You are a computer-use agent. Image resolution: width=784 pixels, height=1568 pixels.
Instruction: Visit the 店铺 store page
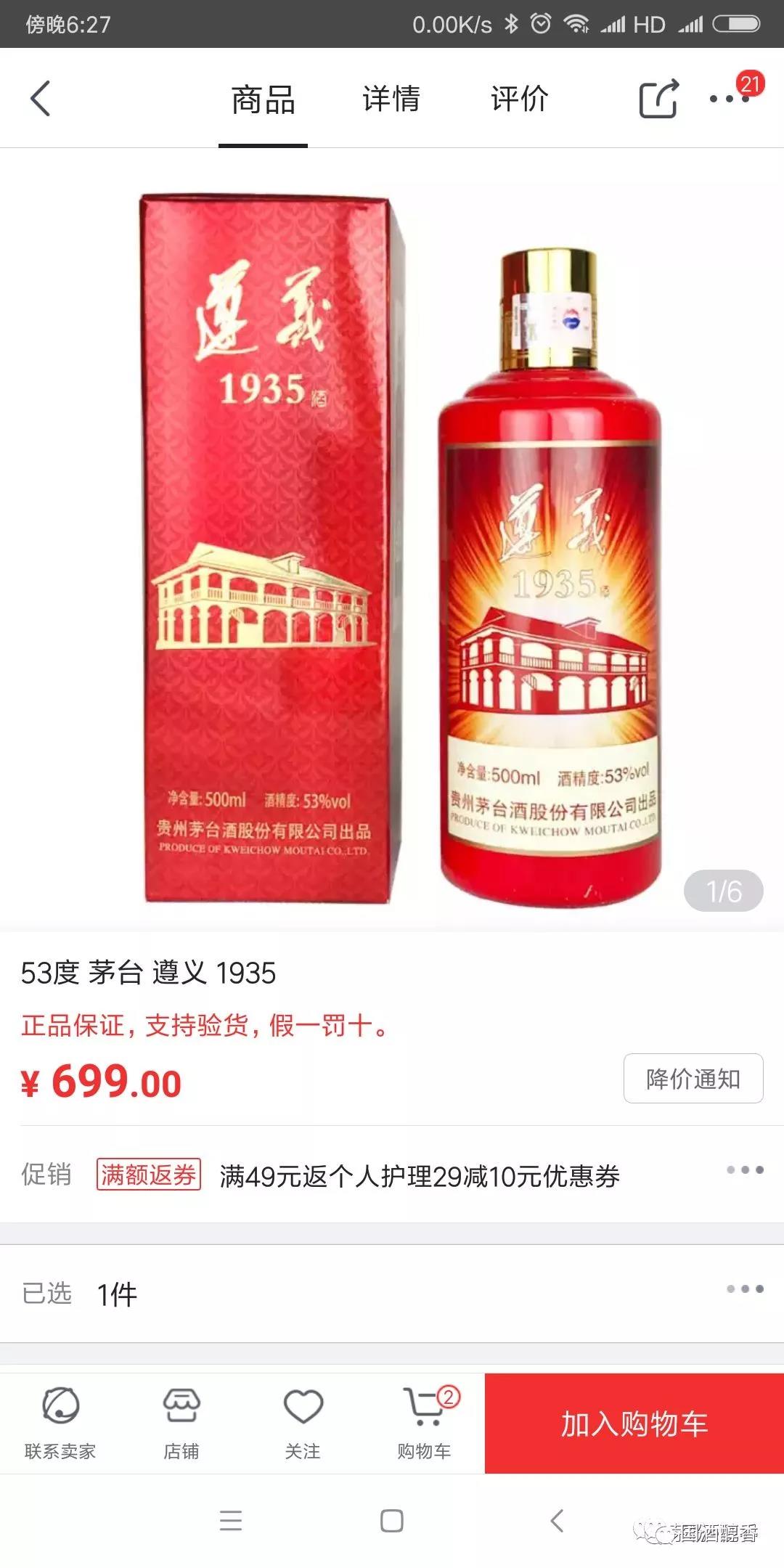click(x=181, y=1423)
